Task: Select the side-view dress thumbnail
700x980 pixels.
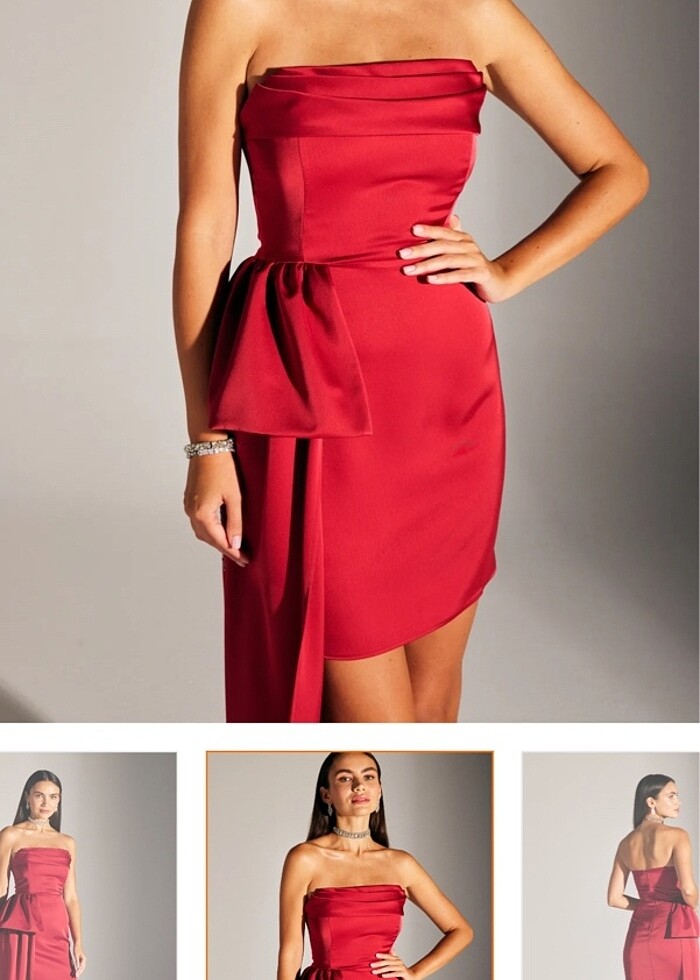Action: pyautogui.click(x=88, y=866)
